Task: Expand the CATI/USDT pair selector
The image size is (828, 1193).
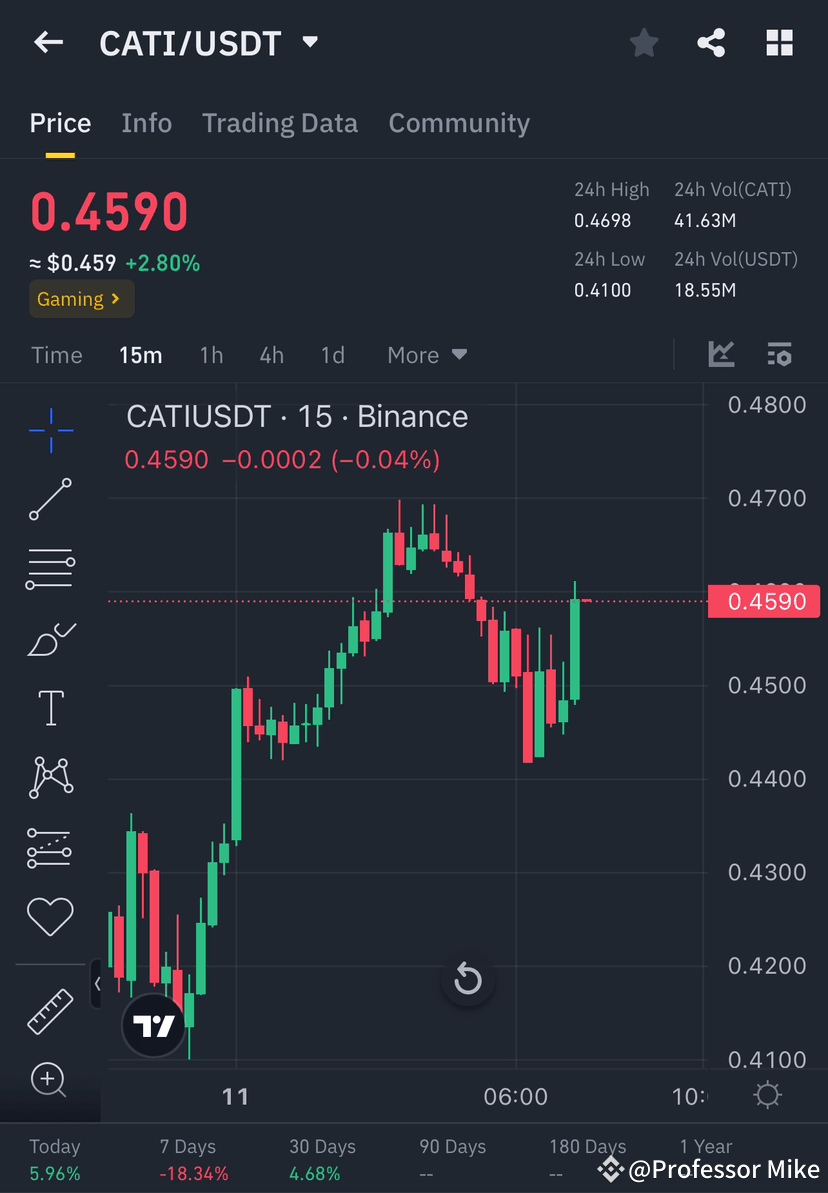Action: click(309, 42)
